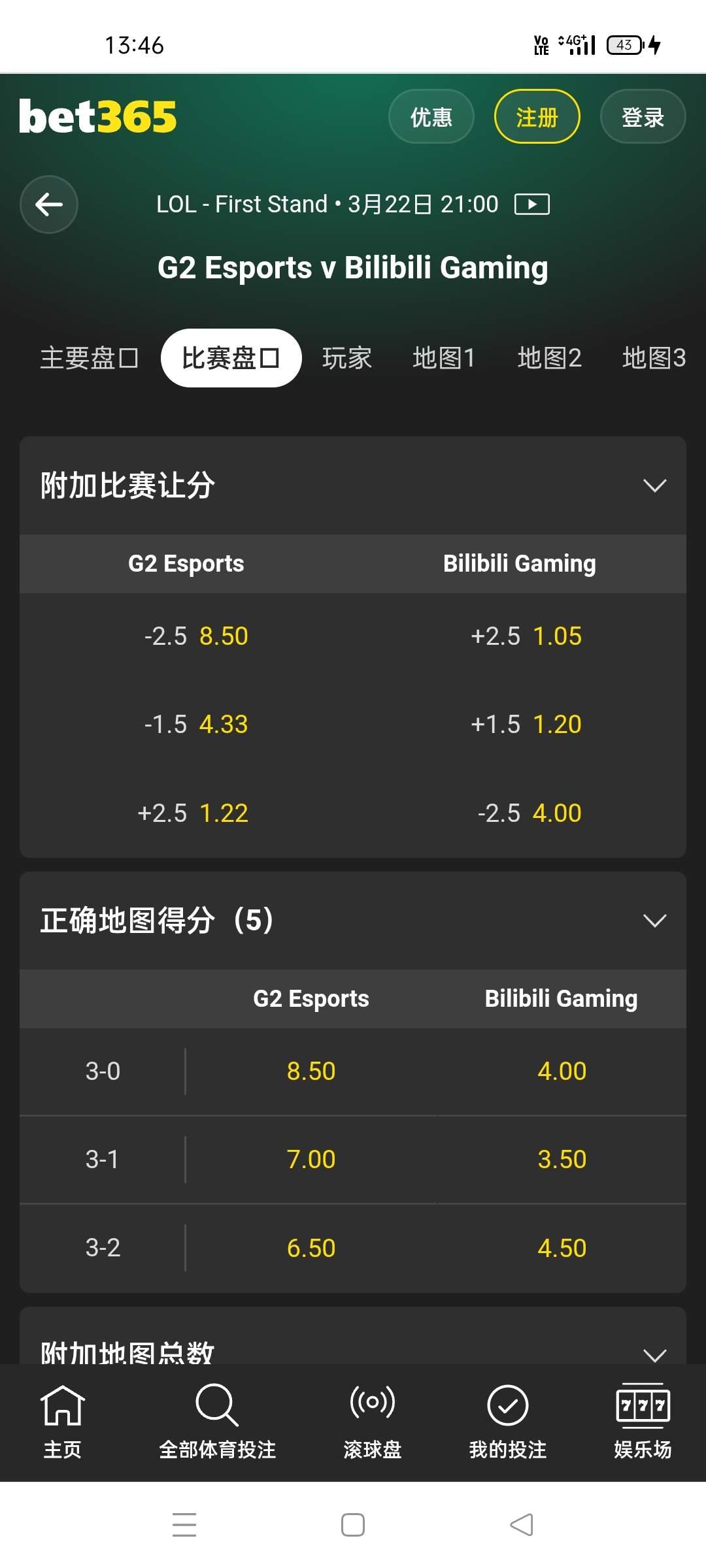This screenshot has height=1568, width=706.
Task: Go back using the arrow button
Action: point(49,204)
